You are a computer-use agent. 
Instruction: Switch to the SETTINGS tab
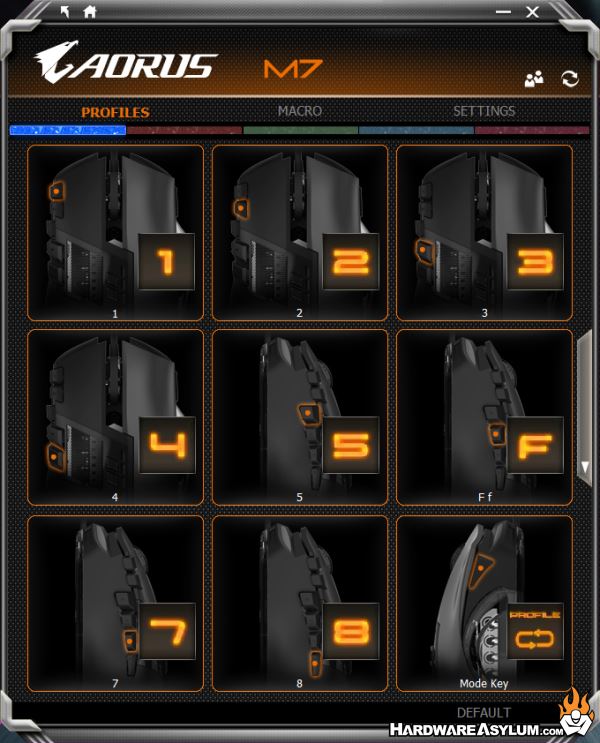(484, 111)
